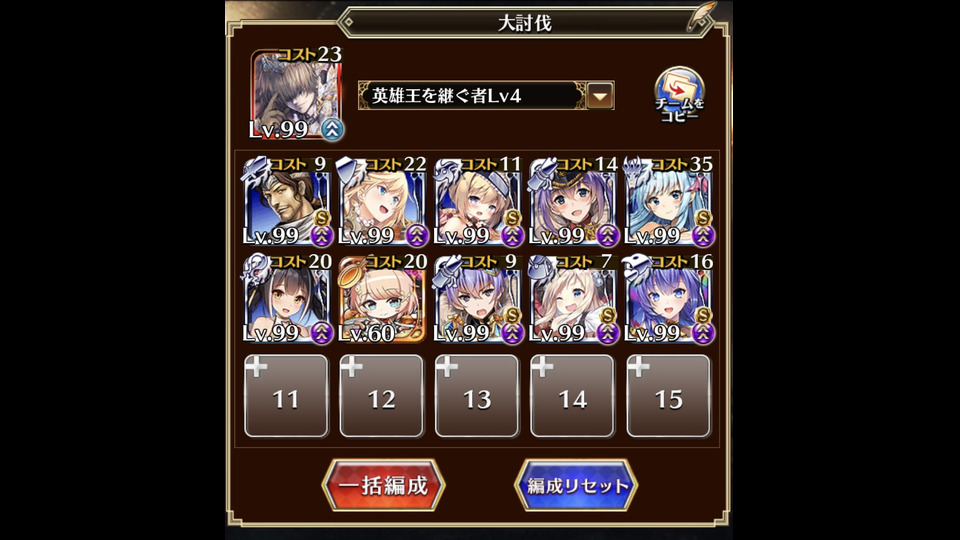Open the 英雄王を継ぐ者Lv4 mission dropdown
Screen dimensions: 960x540
pos(600,96)
